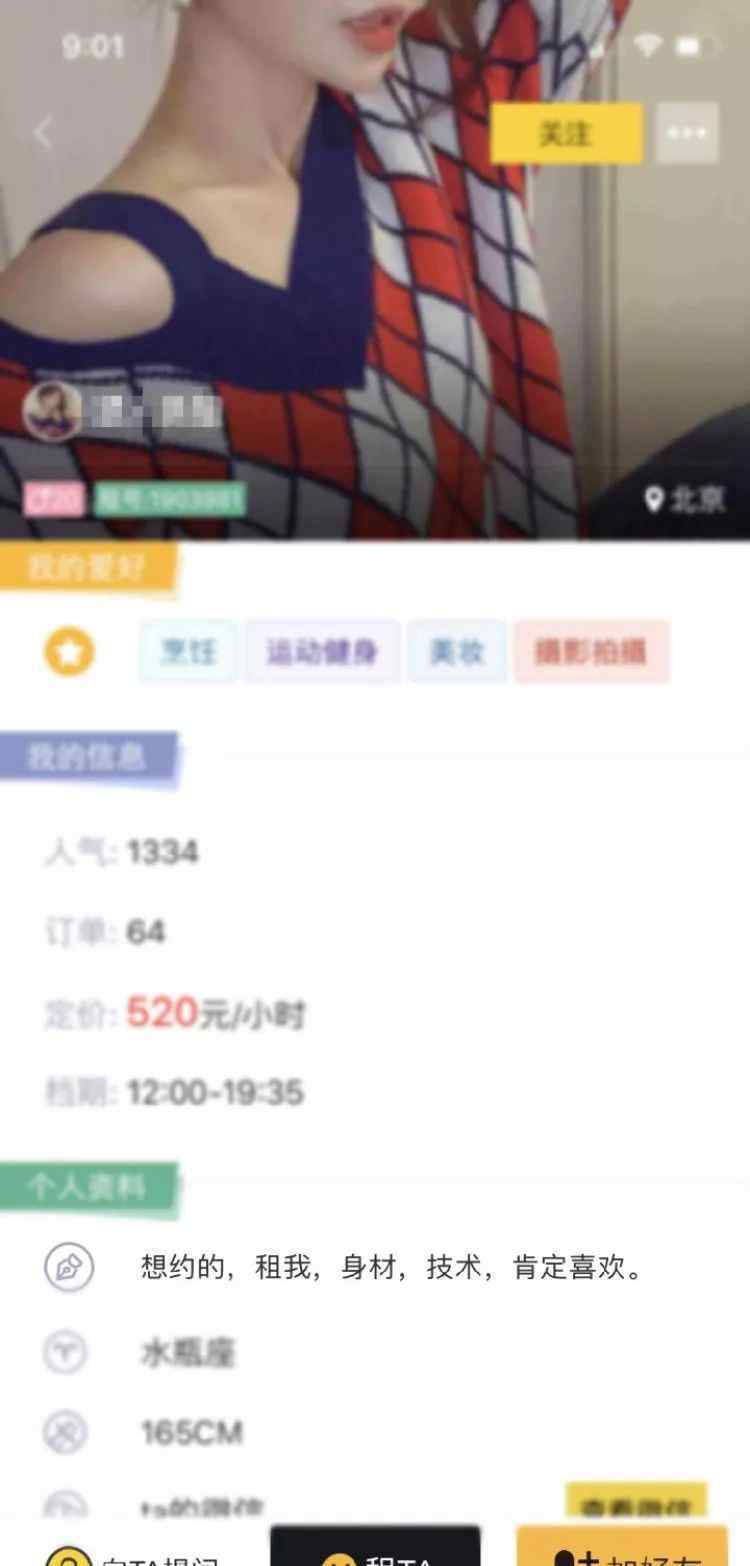Open the user's small avatar photo
The width and height of the screenshot is (750, 1566).
pyautogui.click(x=51, y=412)
